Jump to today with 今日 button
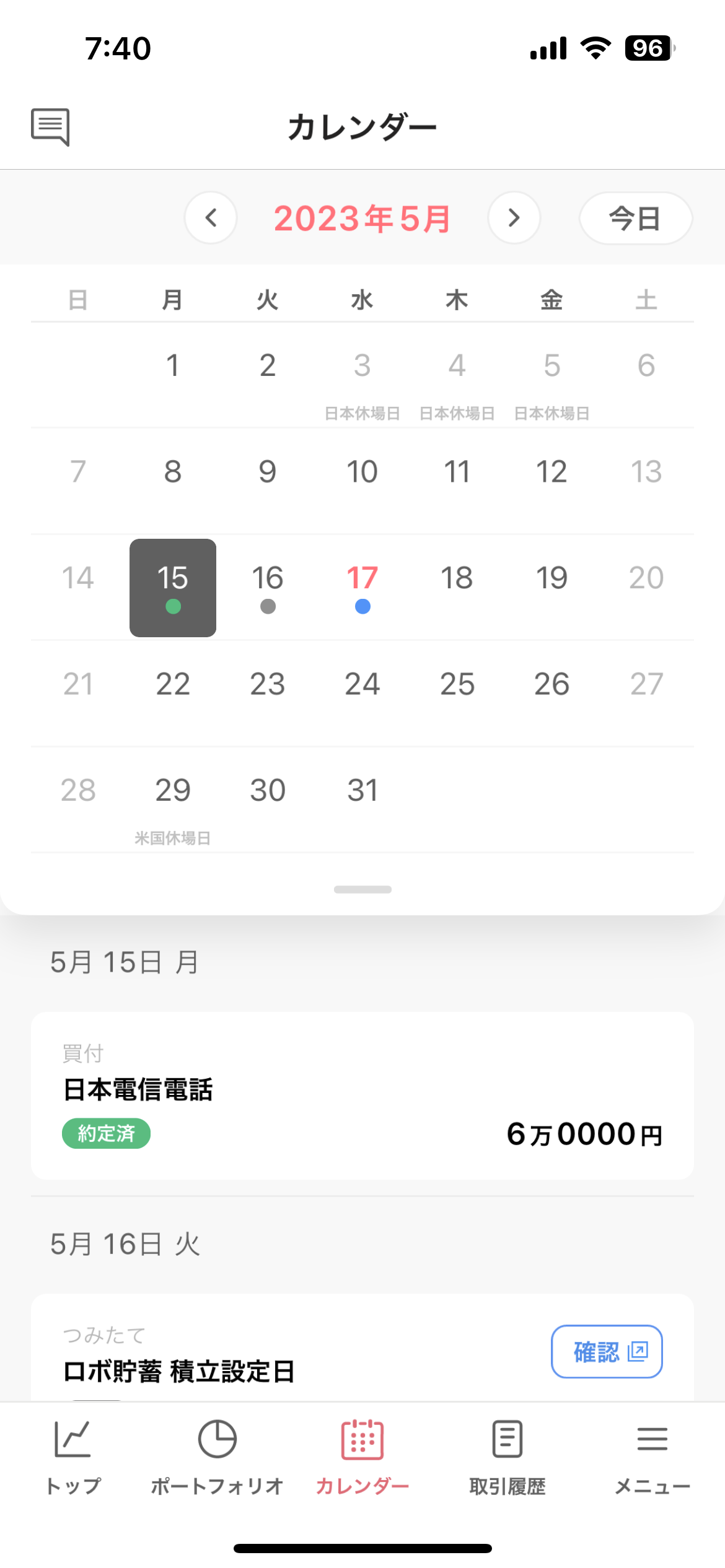Screen dimensions: 725x1568 [x=635, y=218]
